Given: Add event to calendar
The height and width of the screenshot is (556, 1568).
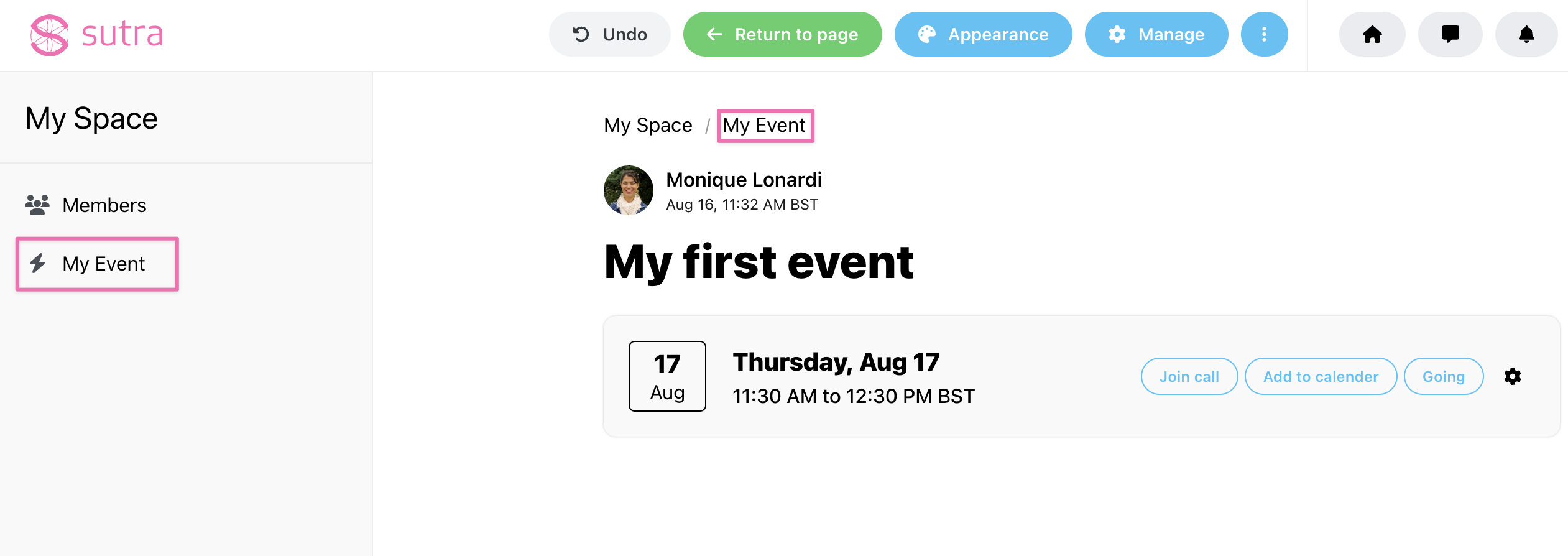Looking at the screenshot, I should coord(1321,376).
